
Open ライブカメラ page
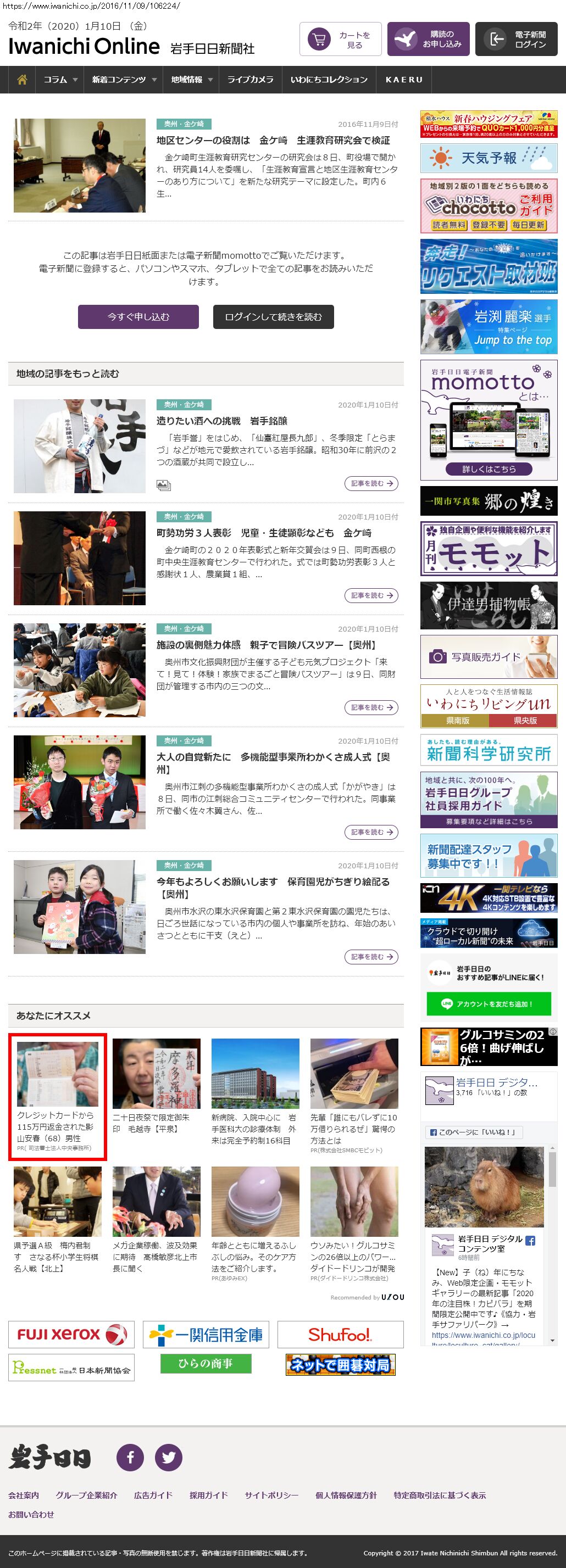[x=250, y=80]
